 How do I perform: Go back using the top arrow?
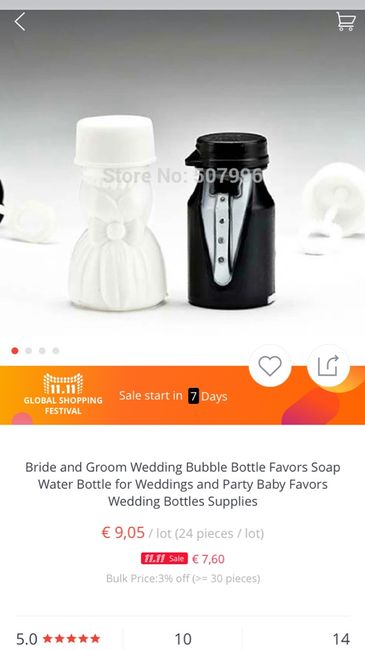[20, 22]
